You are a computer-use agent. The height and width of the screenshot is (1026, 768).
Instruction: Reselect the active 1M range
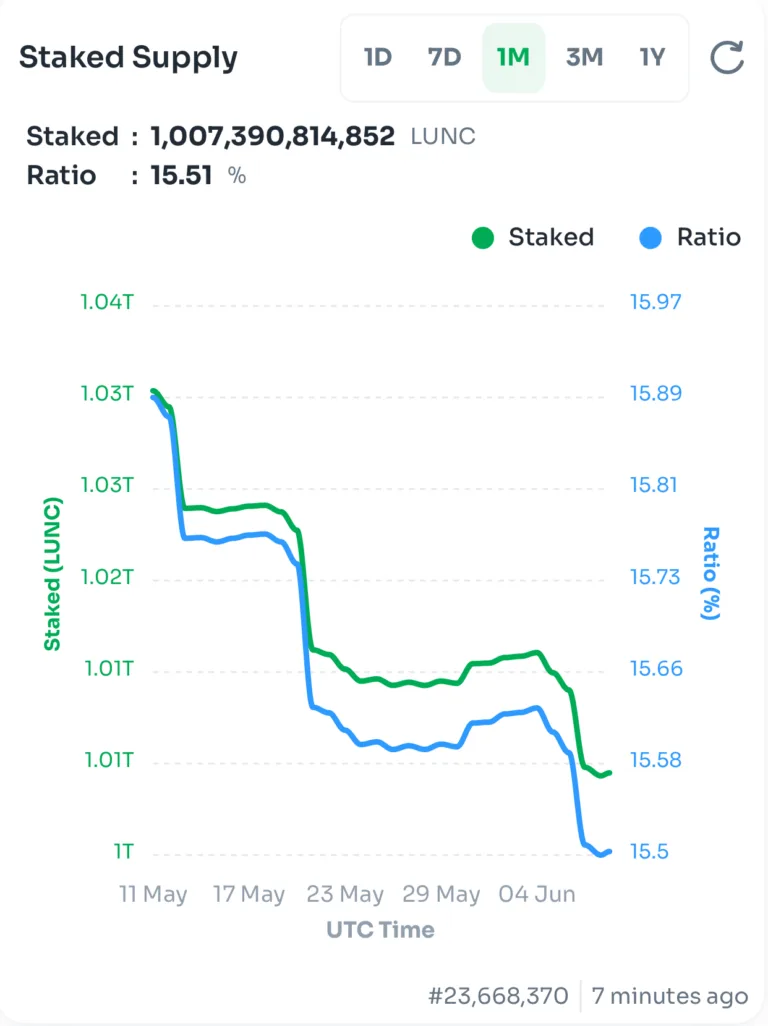coord(513,58)
